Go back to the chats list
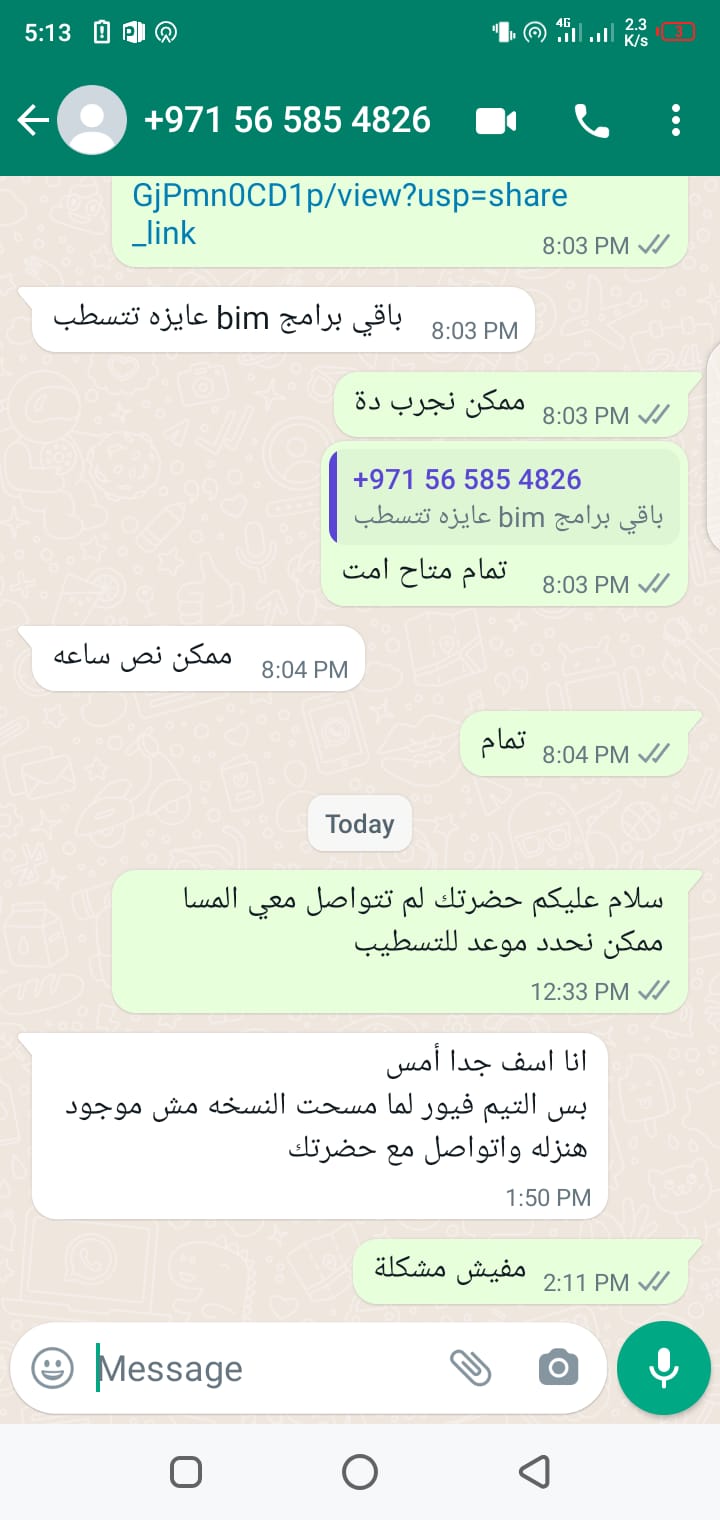This screenshot has height=1520, width=720. 33,121
